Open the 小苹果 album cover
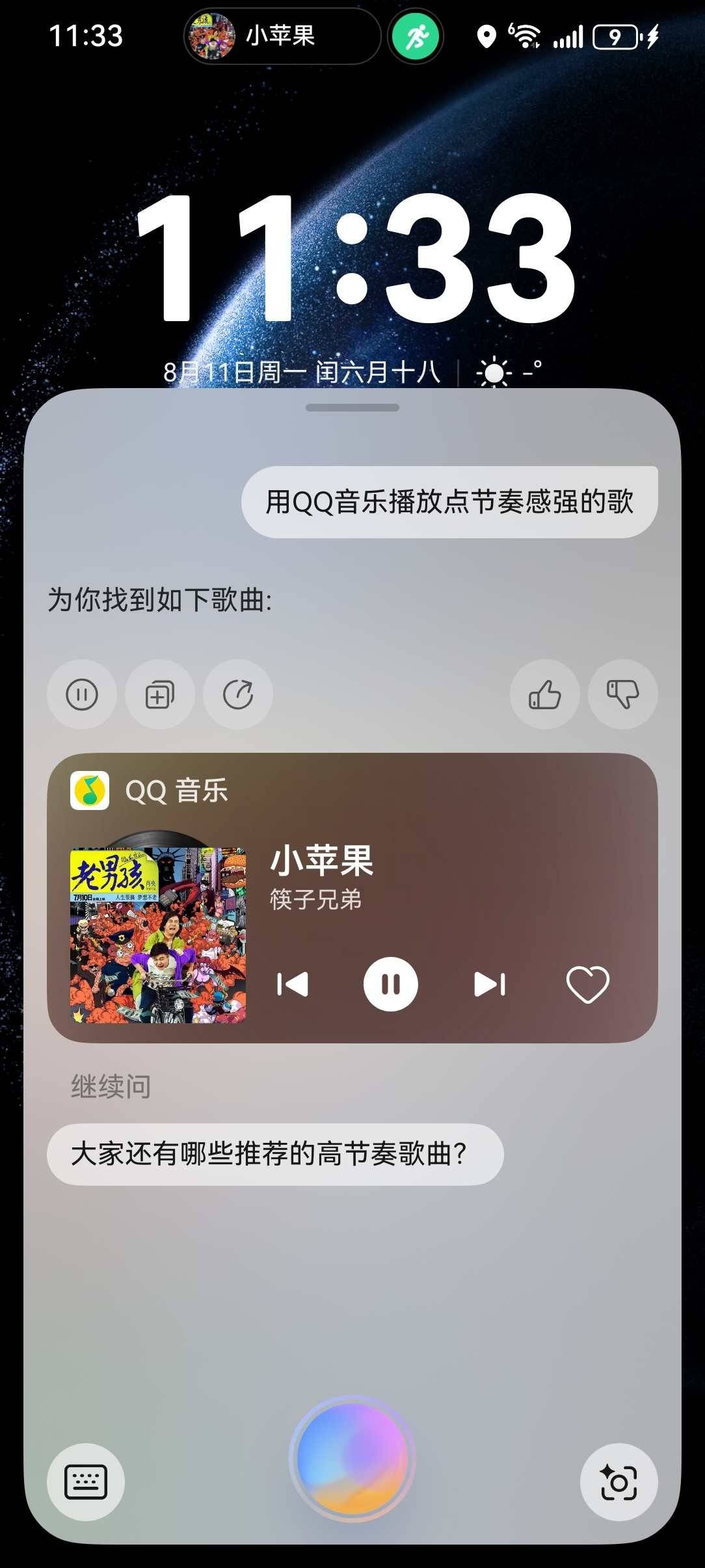 (x=158, y=935)
